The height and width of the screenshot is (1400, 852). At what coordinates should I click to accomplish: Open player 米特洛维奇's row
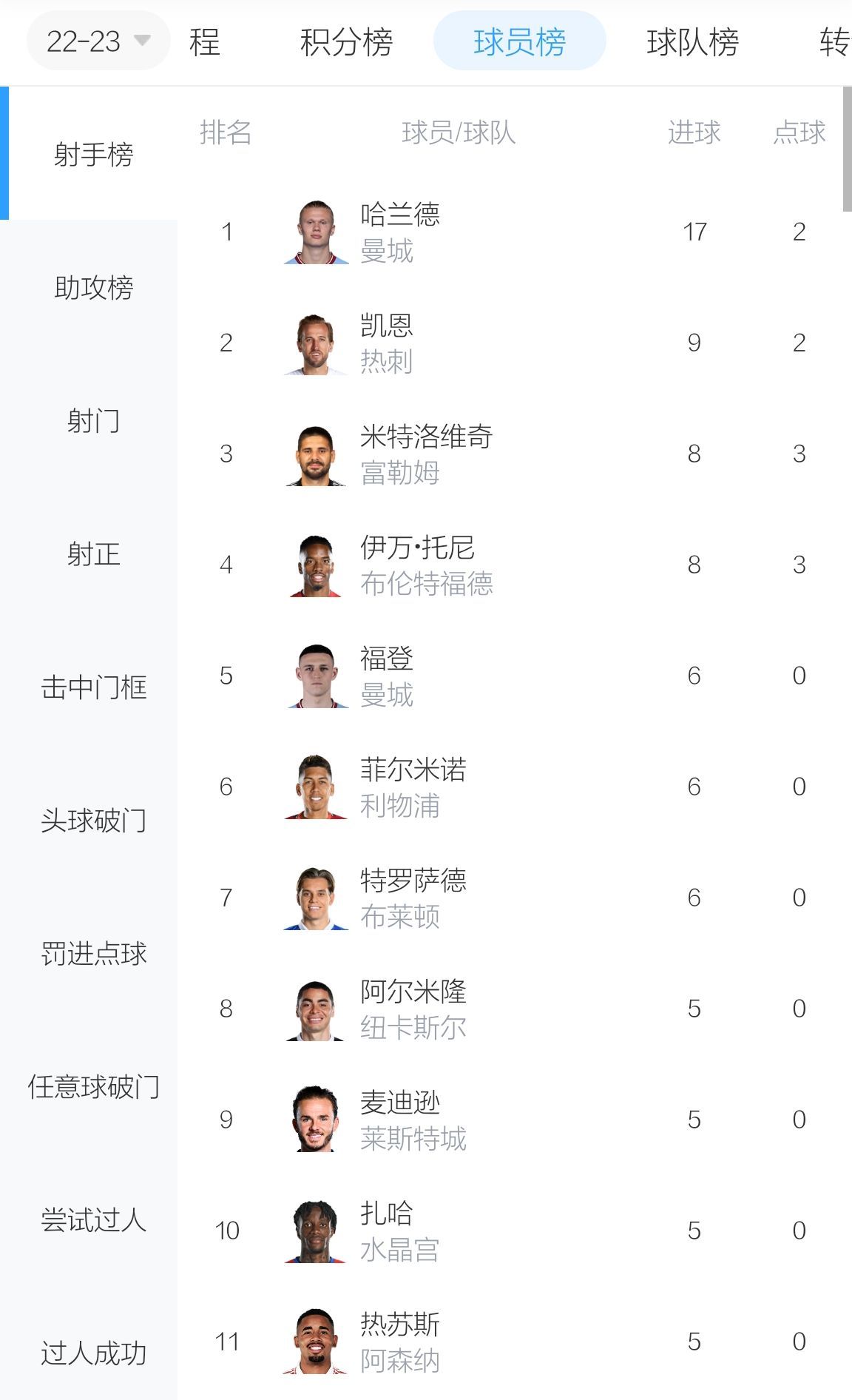click(426, 454)
